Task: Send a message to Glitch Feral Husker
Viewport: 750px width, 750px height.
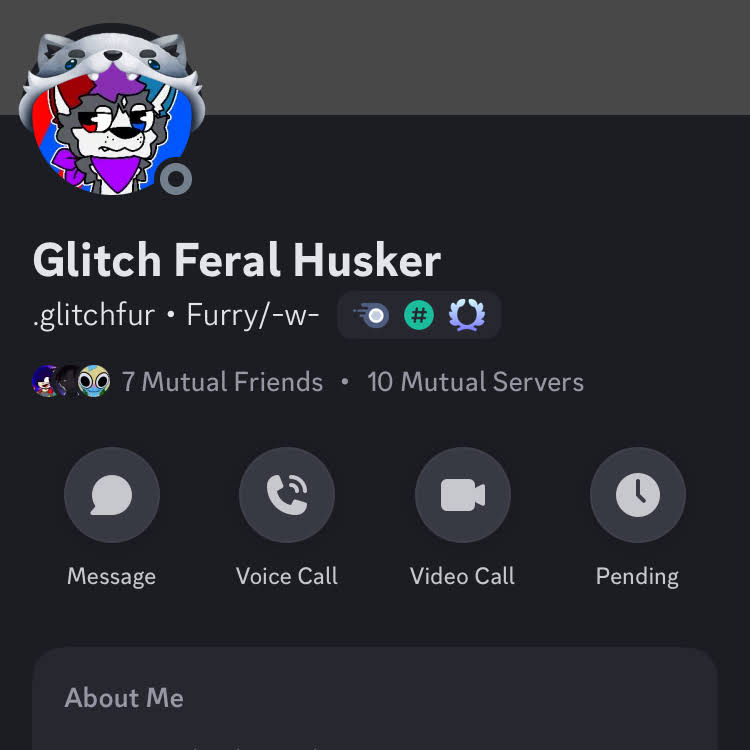Action: [112, 495]
